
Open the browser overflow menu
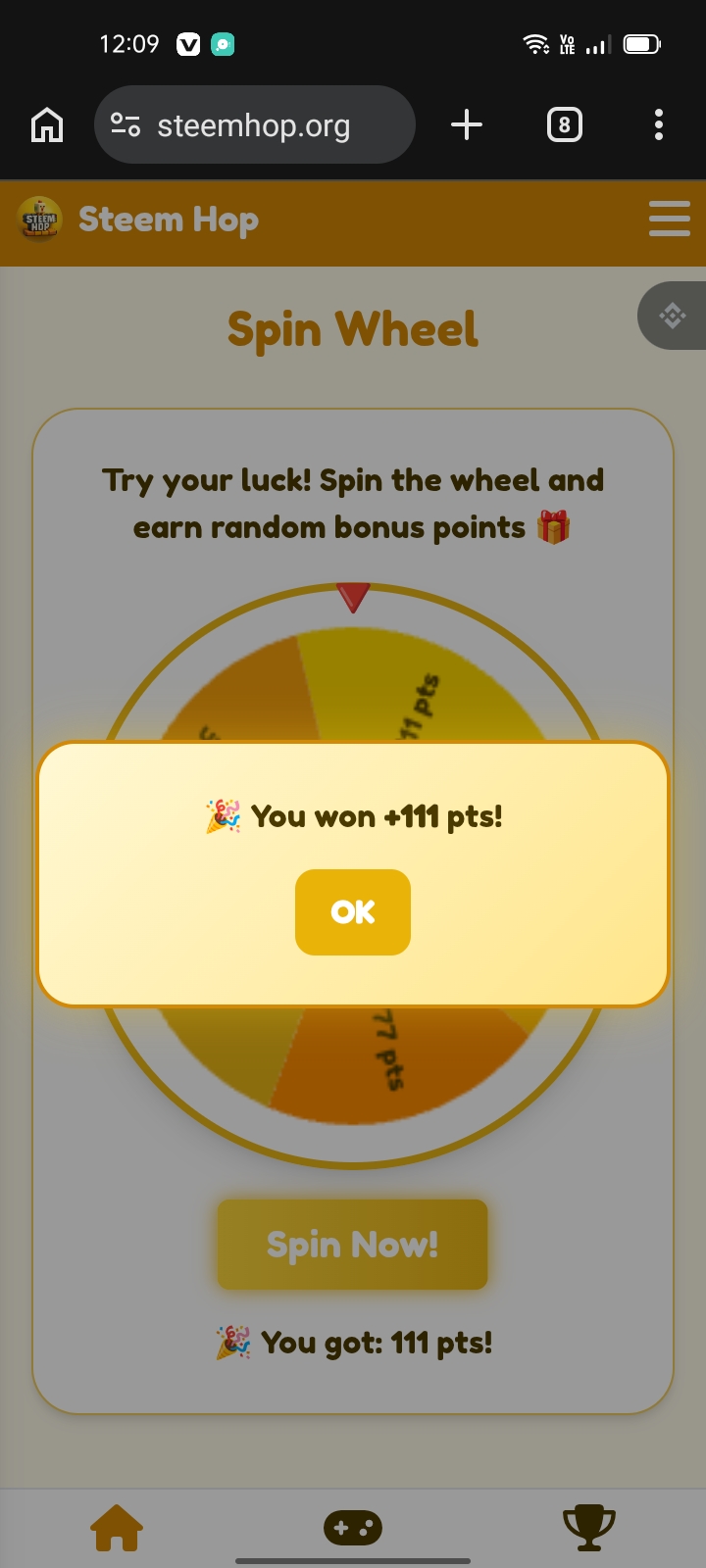(659, 125)
